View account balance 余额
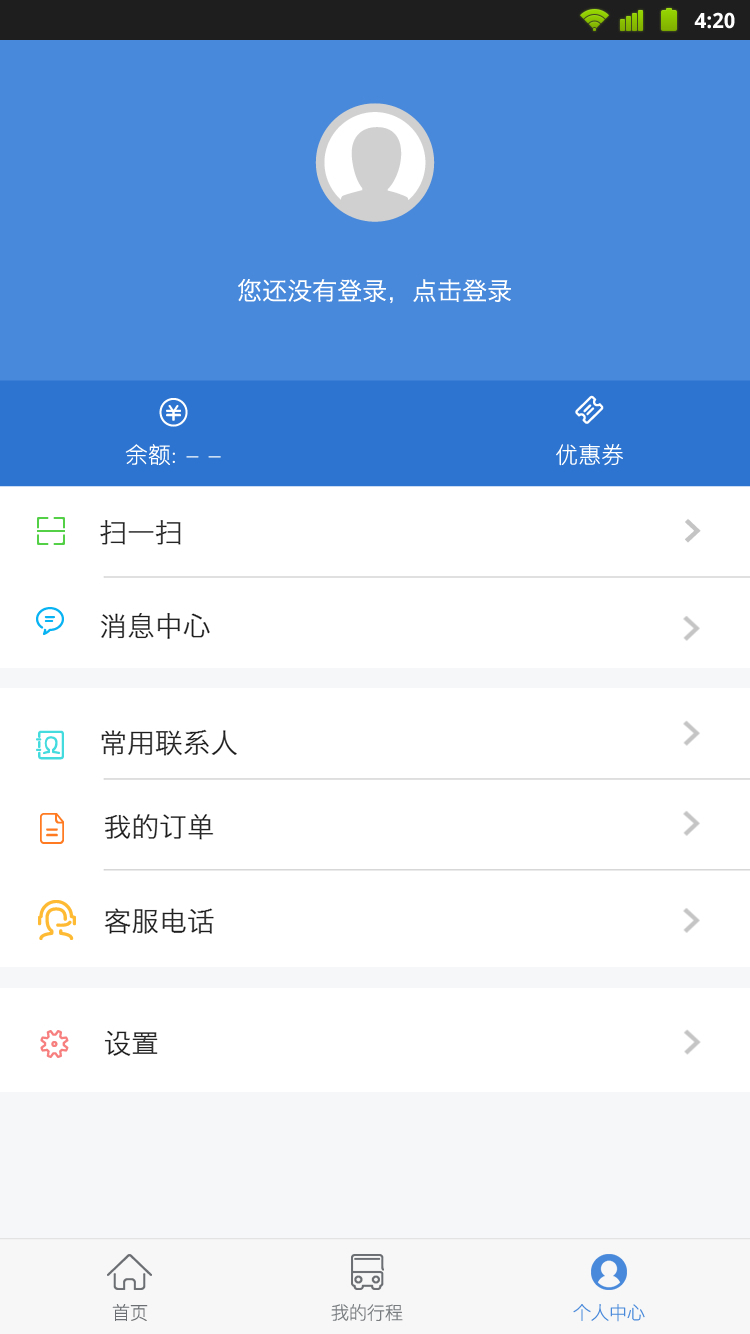Viewport: 750px width, 1334px height. (x=173, y=434)
